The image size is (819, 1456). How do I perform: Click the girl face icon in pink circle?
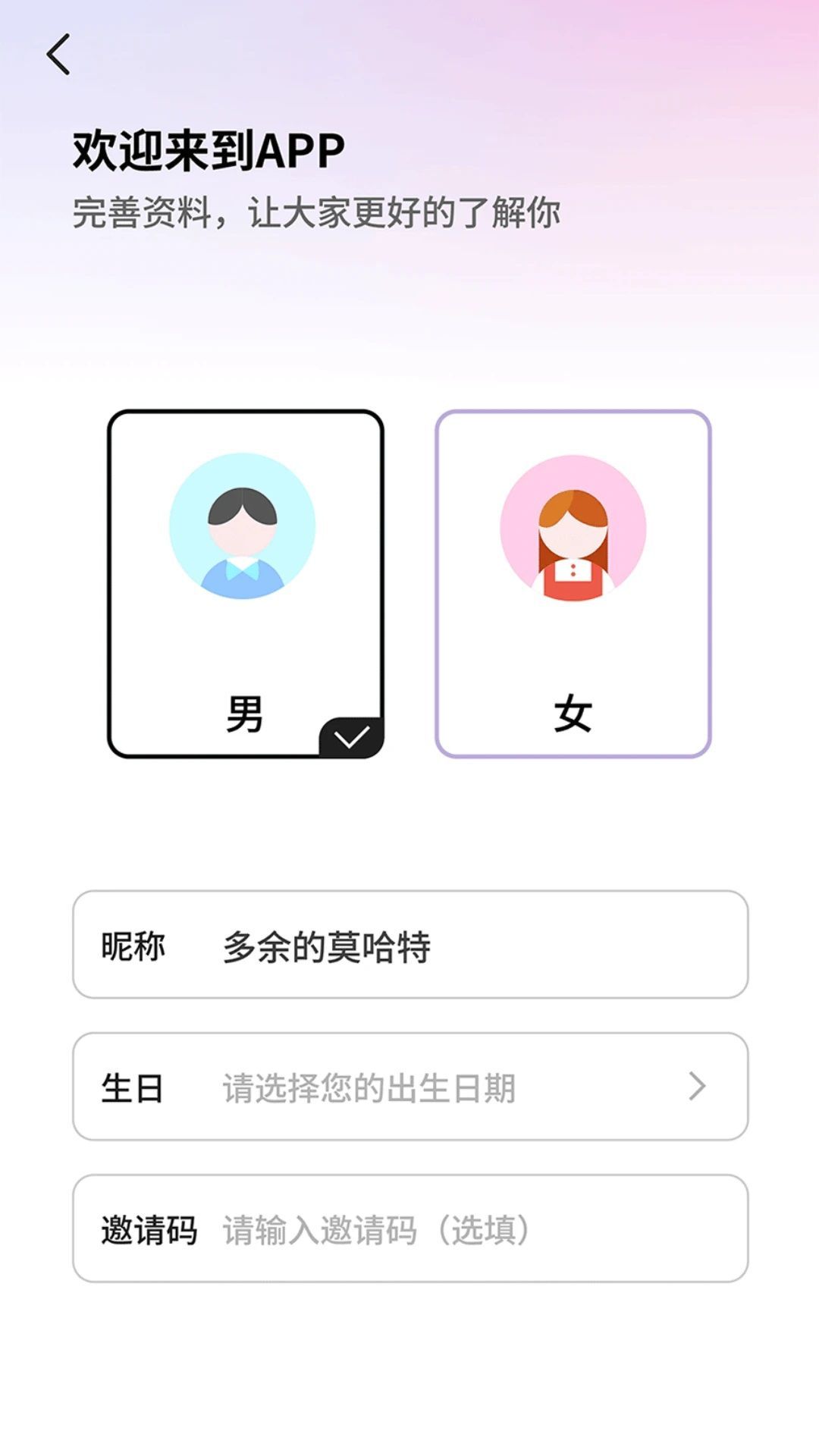[x=573, y=531]
